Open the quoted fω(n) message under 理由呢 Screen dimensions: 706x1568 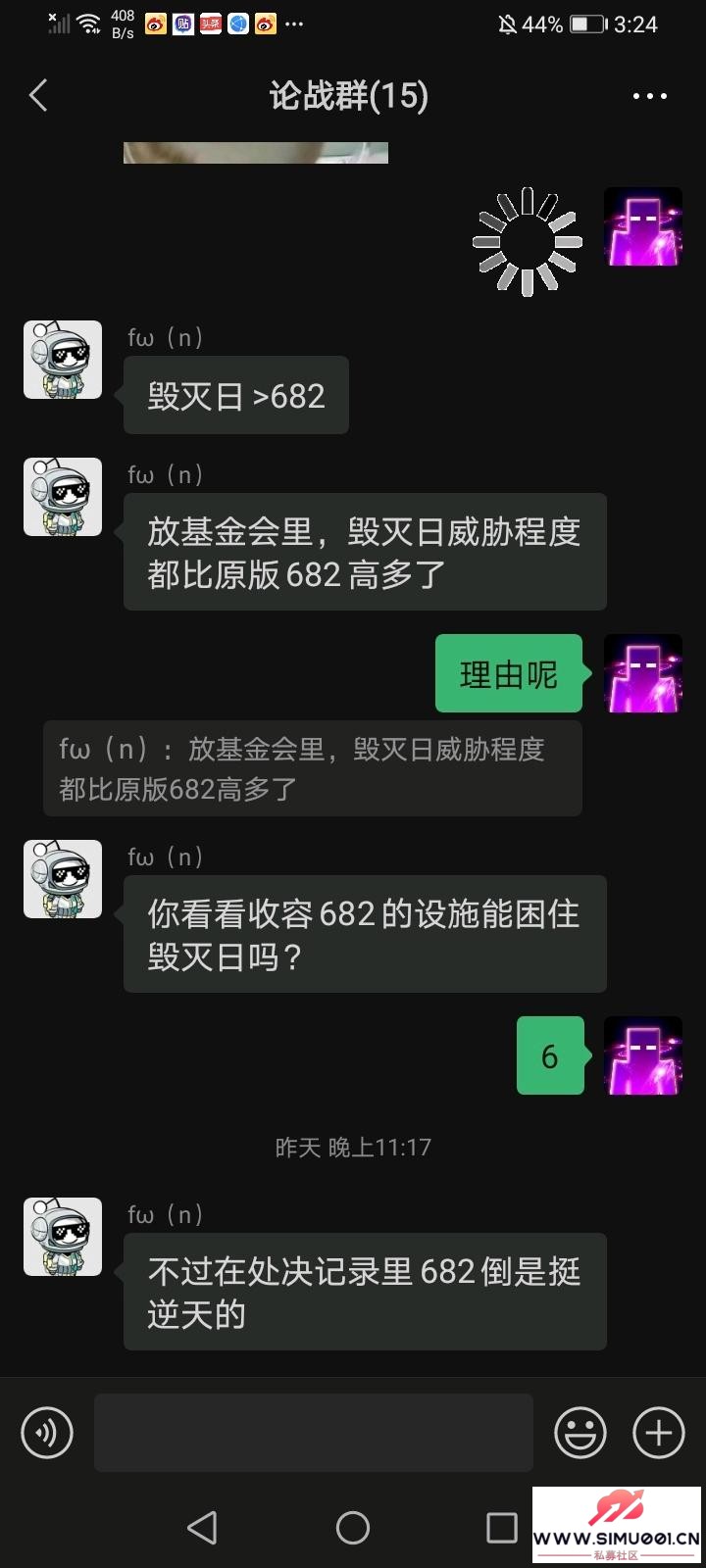(312, 768)
